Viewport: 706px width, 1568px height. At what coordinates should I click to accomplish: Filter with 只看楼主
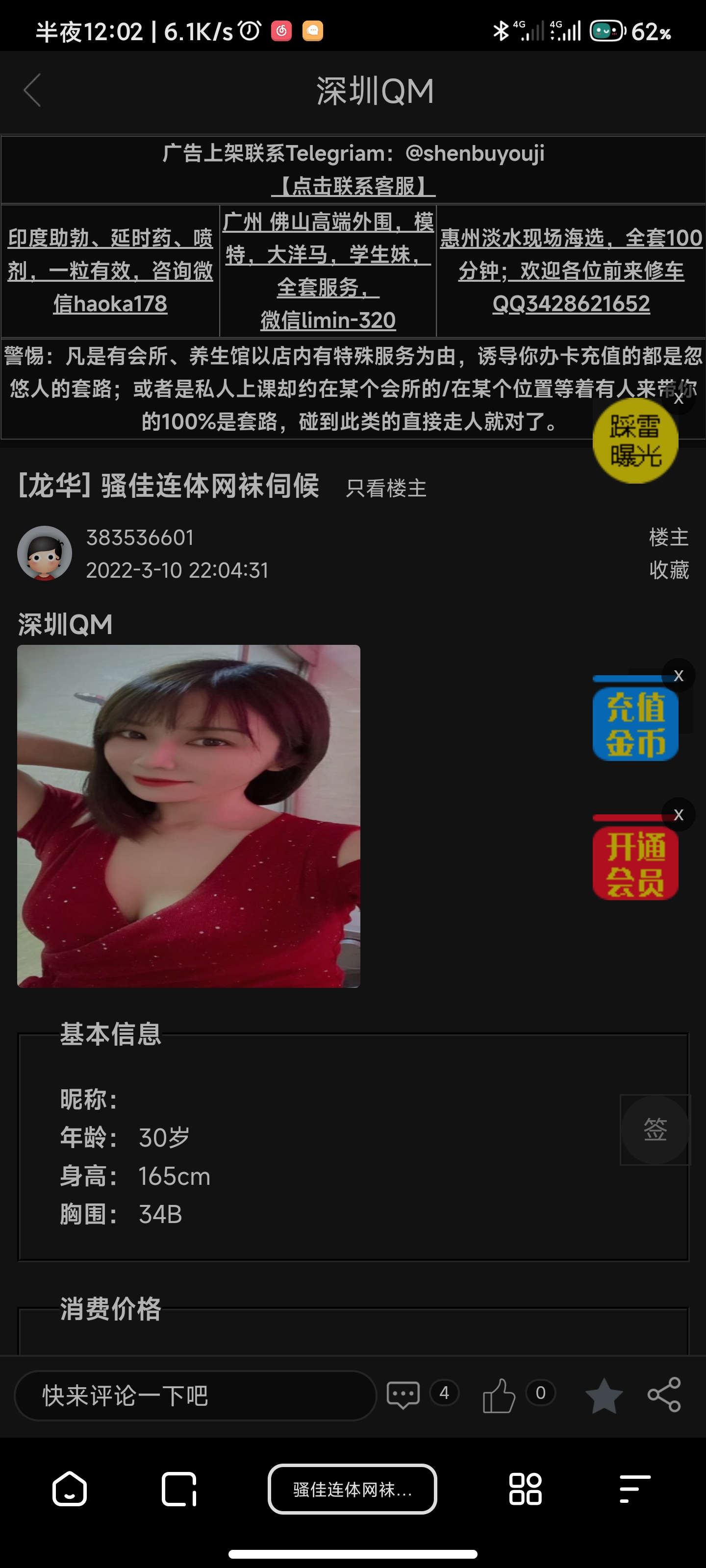(385, 488)
